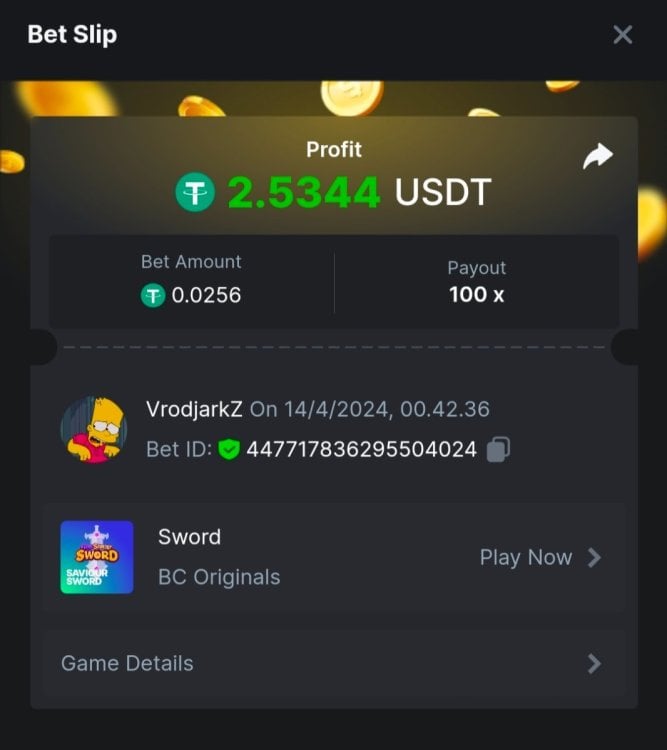Close the Bet Slip dialog

pyautogui.click(x=622, y=35)
